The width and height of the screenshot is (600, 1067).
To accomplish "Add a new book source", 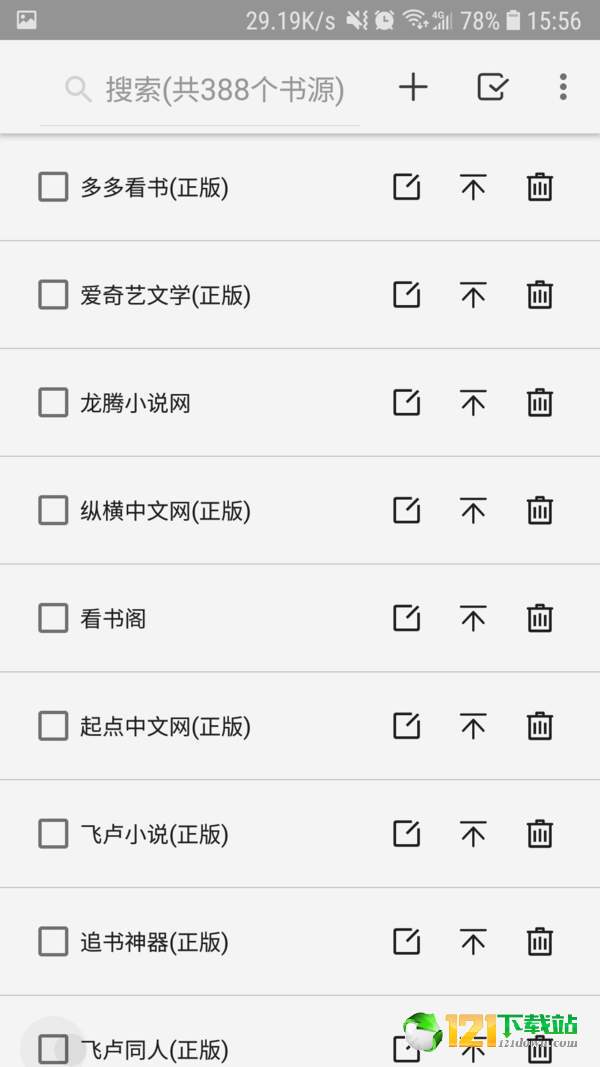I will [x=413, y=88].
